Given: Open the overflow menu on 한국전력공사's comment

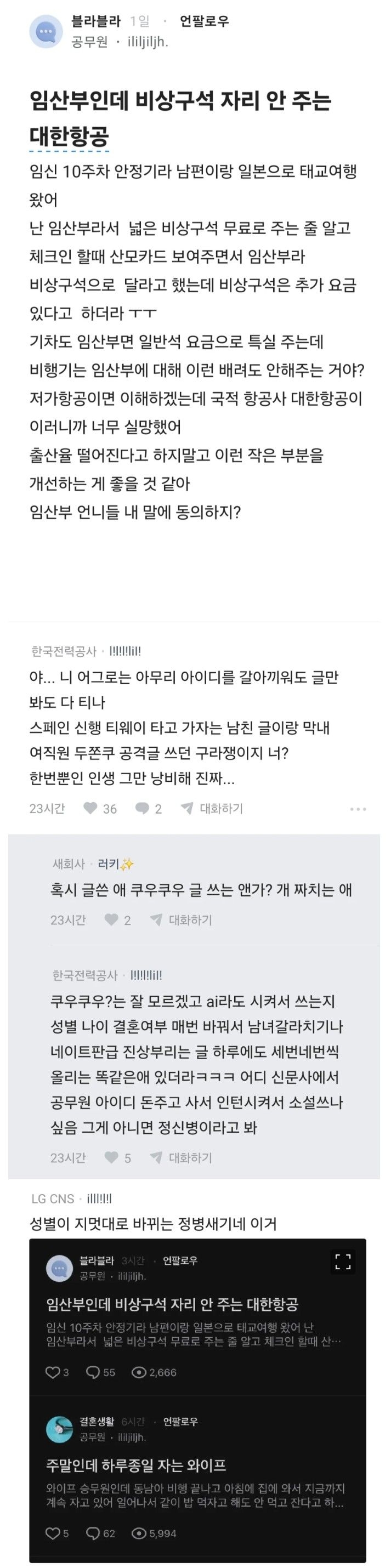Looking at the screenshot, I should (x=358, y=809).
